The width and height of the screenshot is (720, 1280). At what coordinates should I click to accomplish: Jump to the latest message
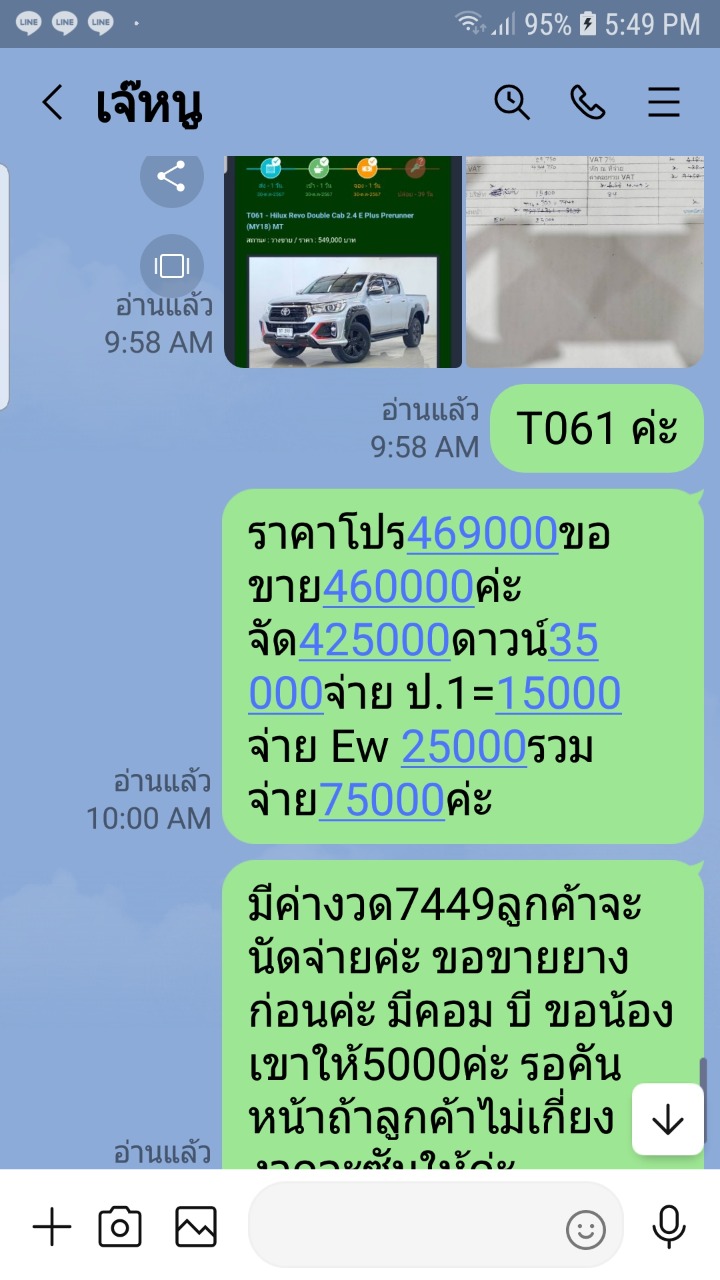[667, 1119]
